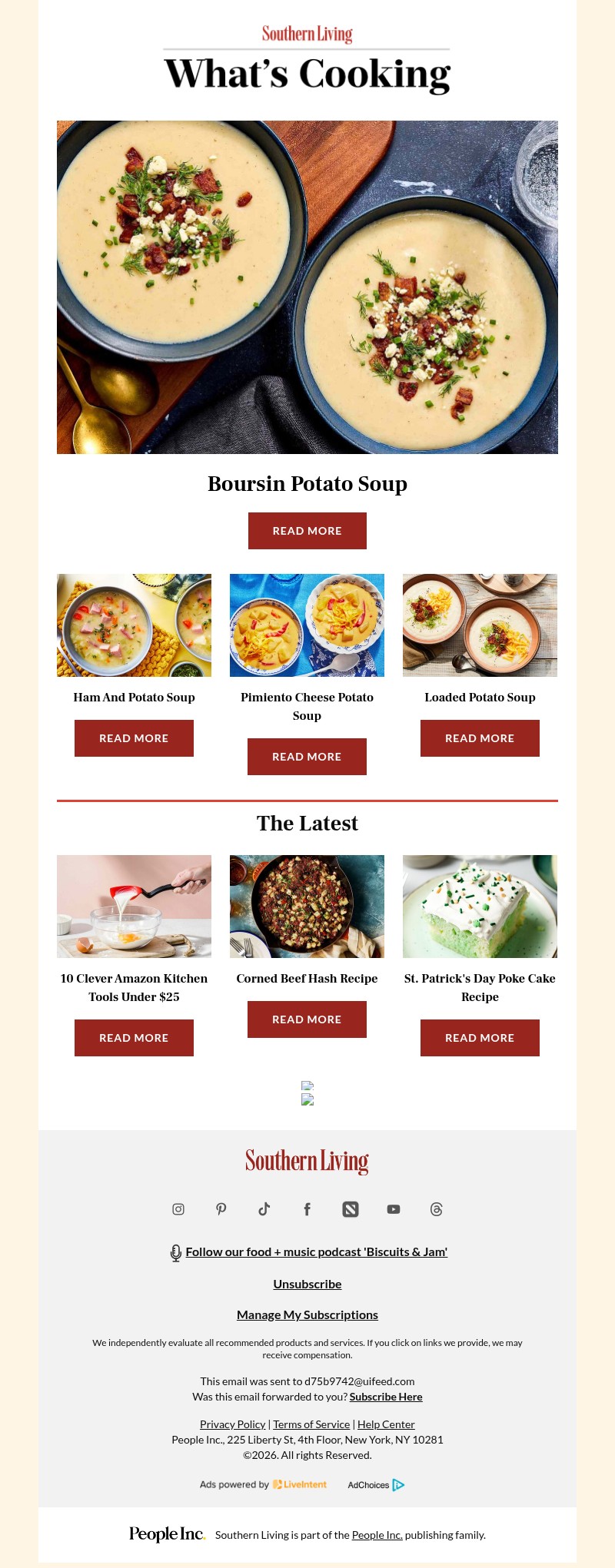Click the St. Patrick's Day Poke Cake image
Image resolution: width=615 pixels, height=1568 pixels.
coord(480,906)
